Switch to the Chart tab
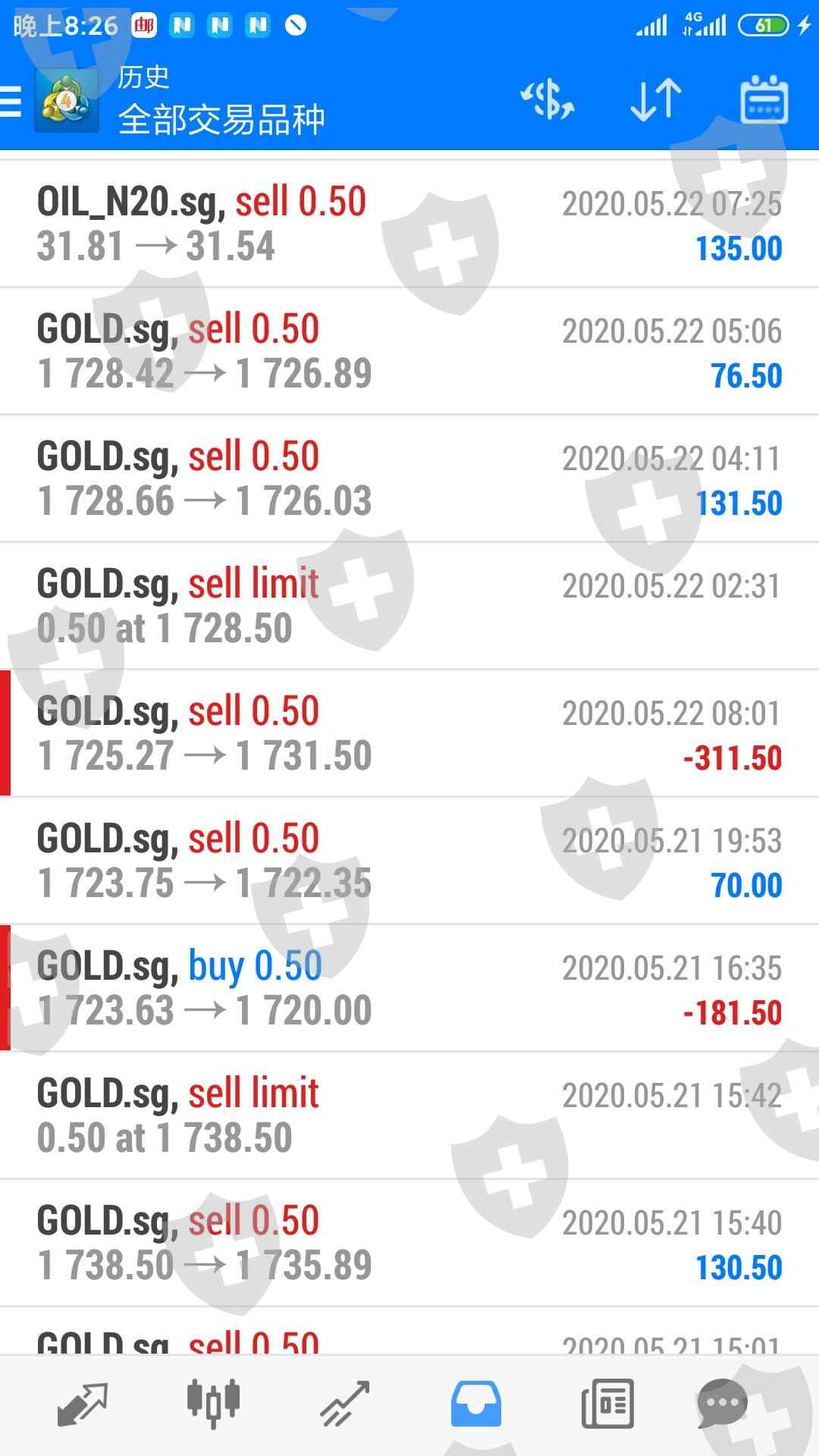This screenshot has height=1456, width=819. click(x=213, y=1404)
